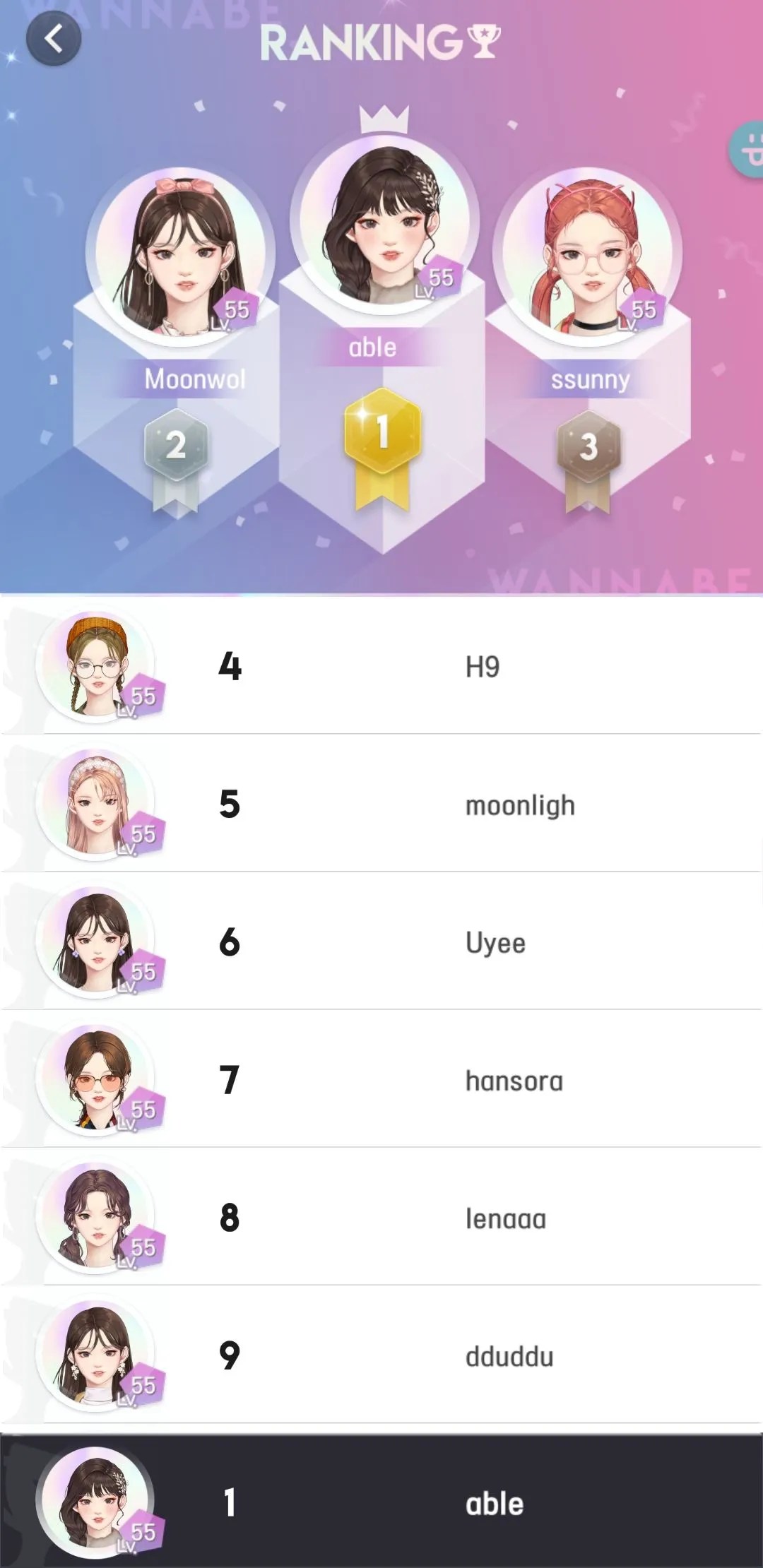Select rank 5 player moonligh
The width and height of the screenshot is (763, 1568).
(381, 803)
